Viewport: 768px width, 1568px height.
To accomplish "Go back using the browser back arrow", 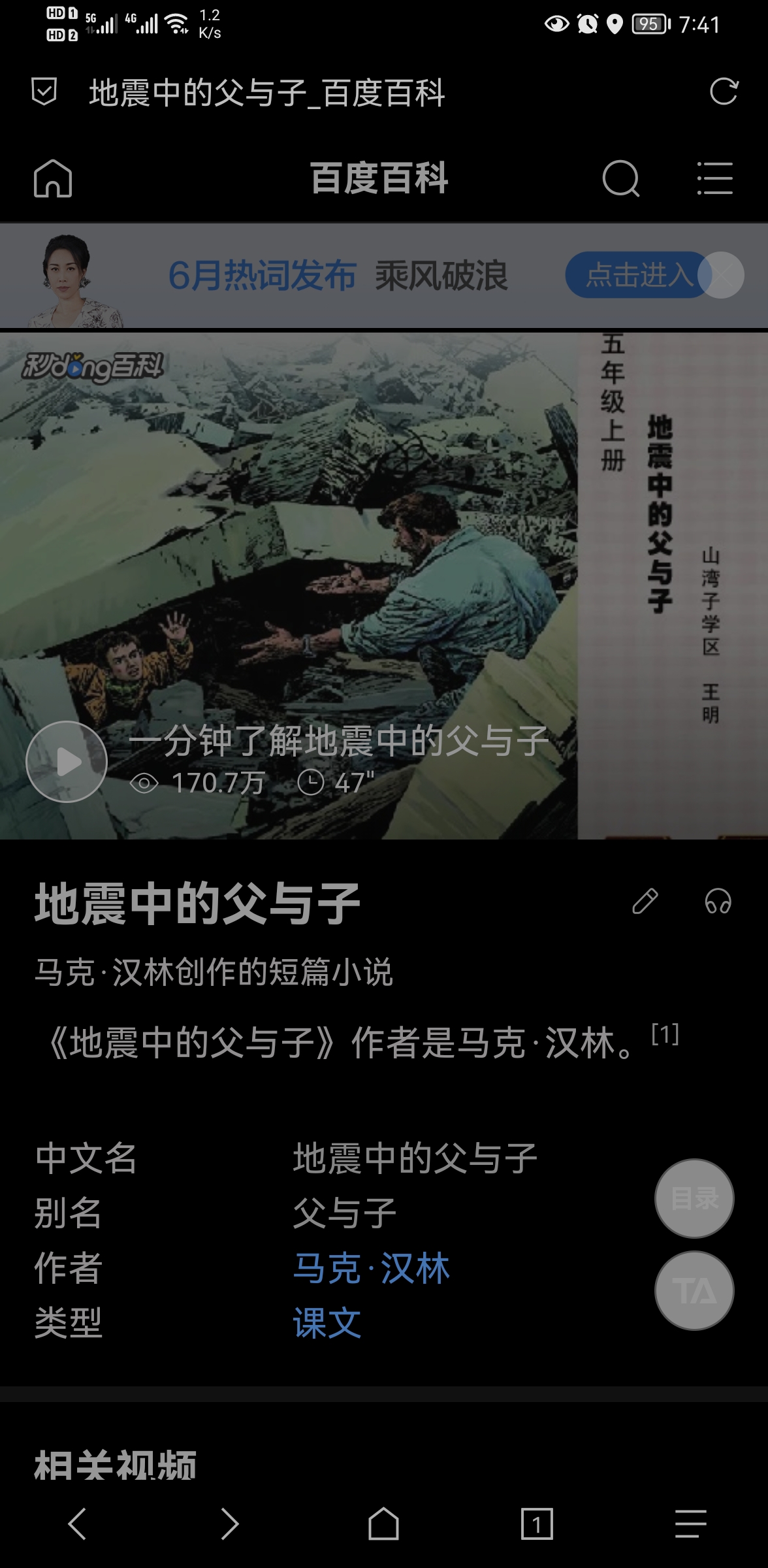I will tap(77, 1524).
